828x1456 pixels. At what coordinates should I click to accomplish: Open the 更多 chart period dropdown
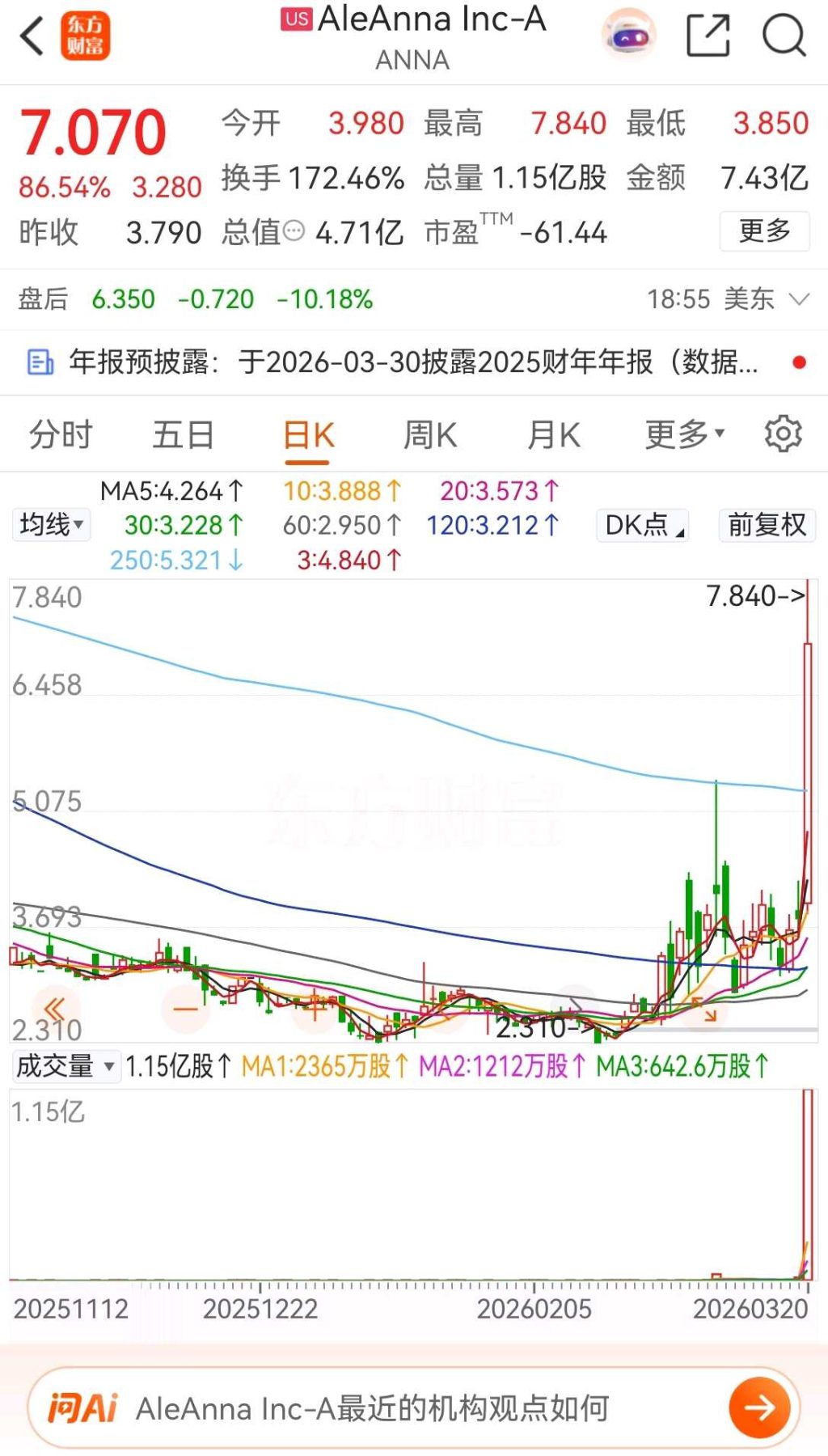pos(684,434)
